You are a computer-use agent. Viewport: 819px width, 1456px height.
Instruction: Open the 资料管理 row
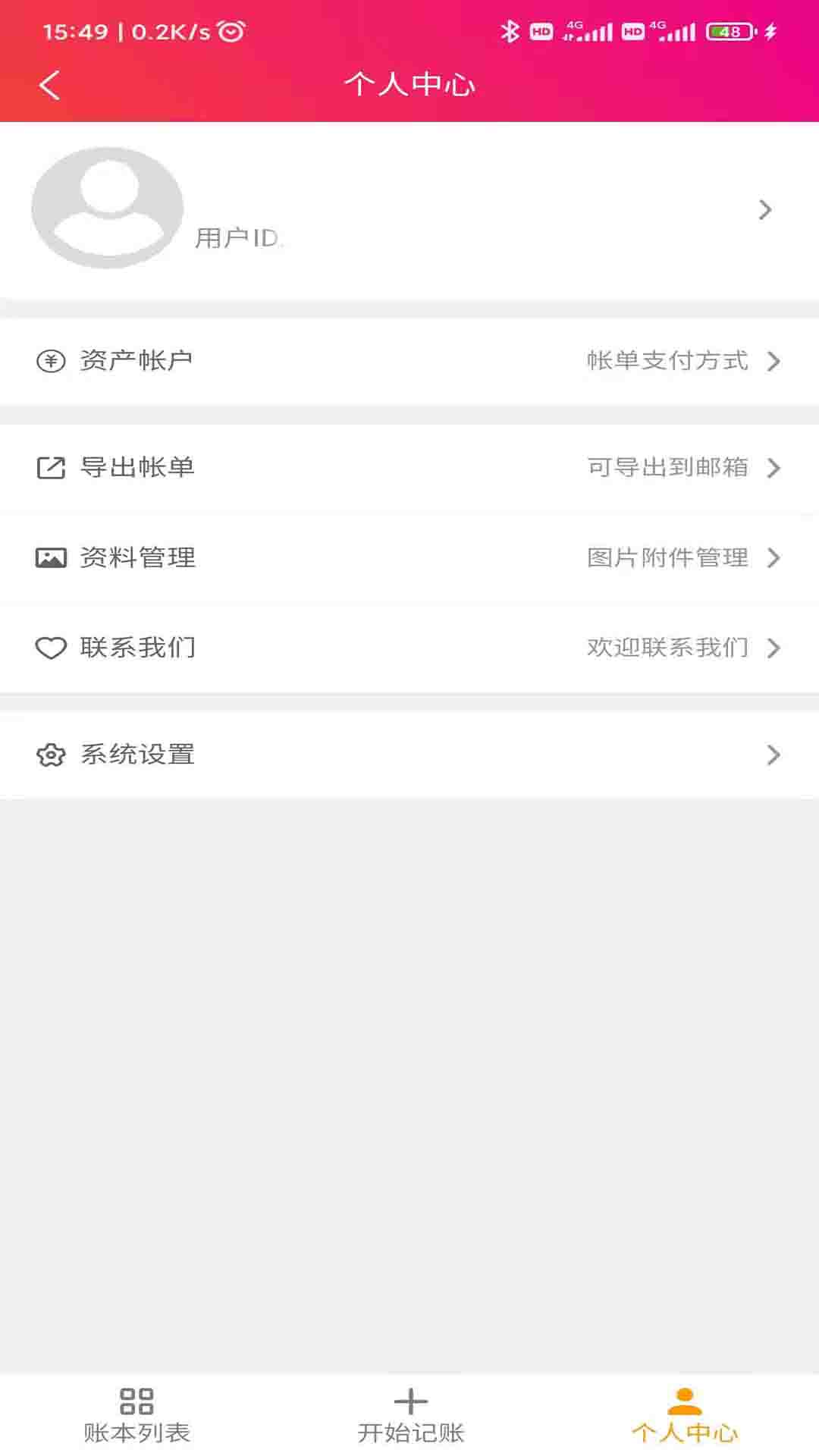pos(409,558)
